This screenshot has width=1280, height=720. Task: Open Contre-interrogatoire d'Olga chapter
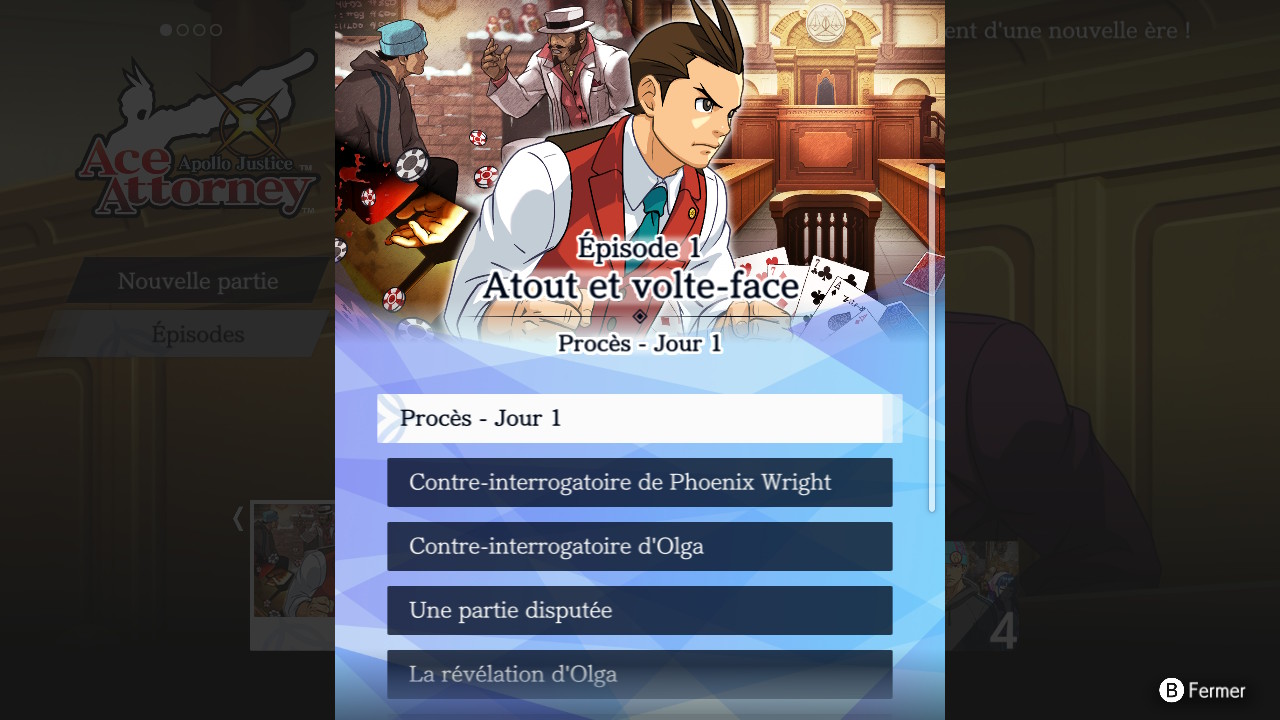[x=639, y=546]
